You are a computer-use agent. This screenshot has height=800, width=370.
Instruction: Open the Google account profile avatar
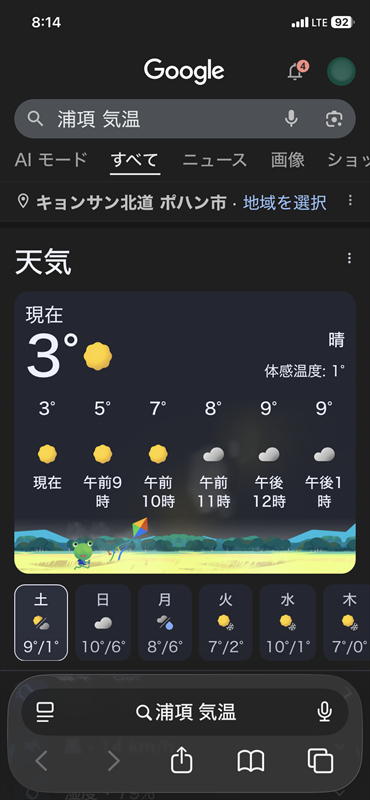click(x=341, y=71)
